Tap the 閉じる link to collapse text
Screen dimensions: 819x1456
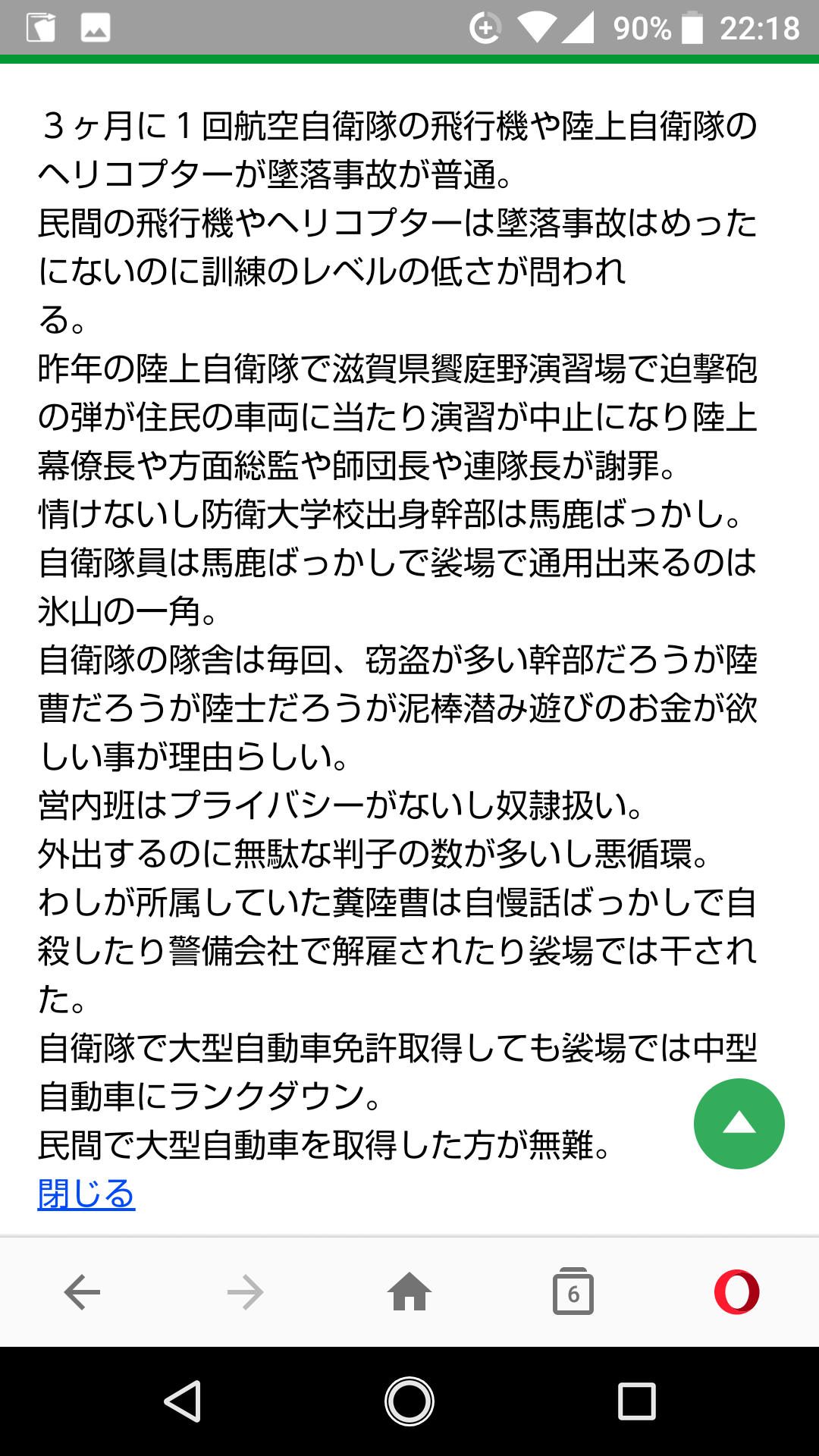click(86, 1194)
